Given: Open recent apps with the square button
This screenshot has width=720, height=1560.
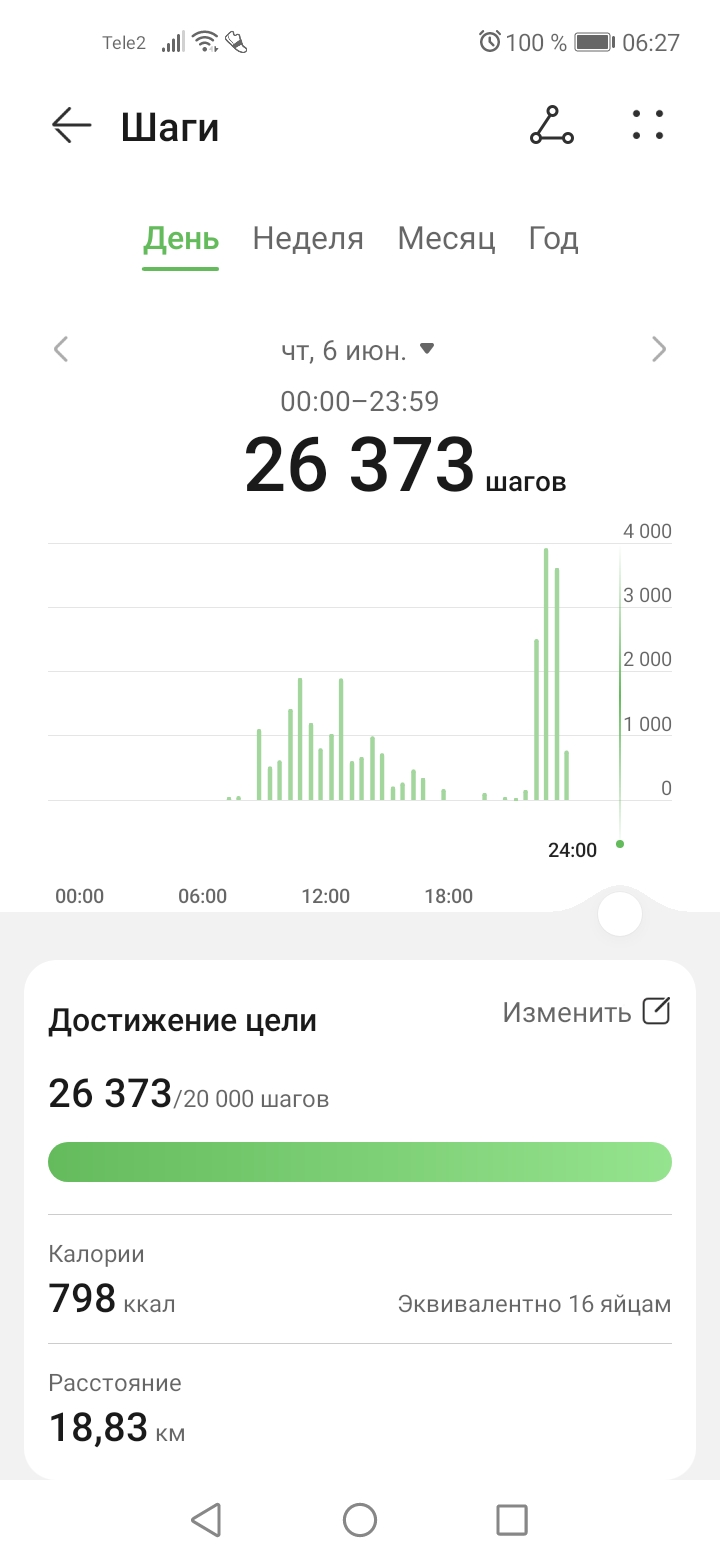Looking at the screenshot, I should [x=512, y=1520].
